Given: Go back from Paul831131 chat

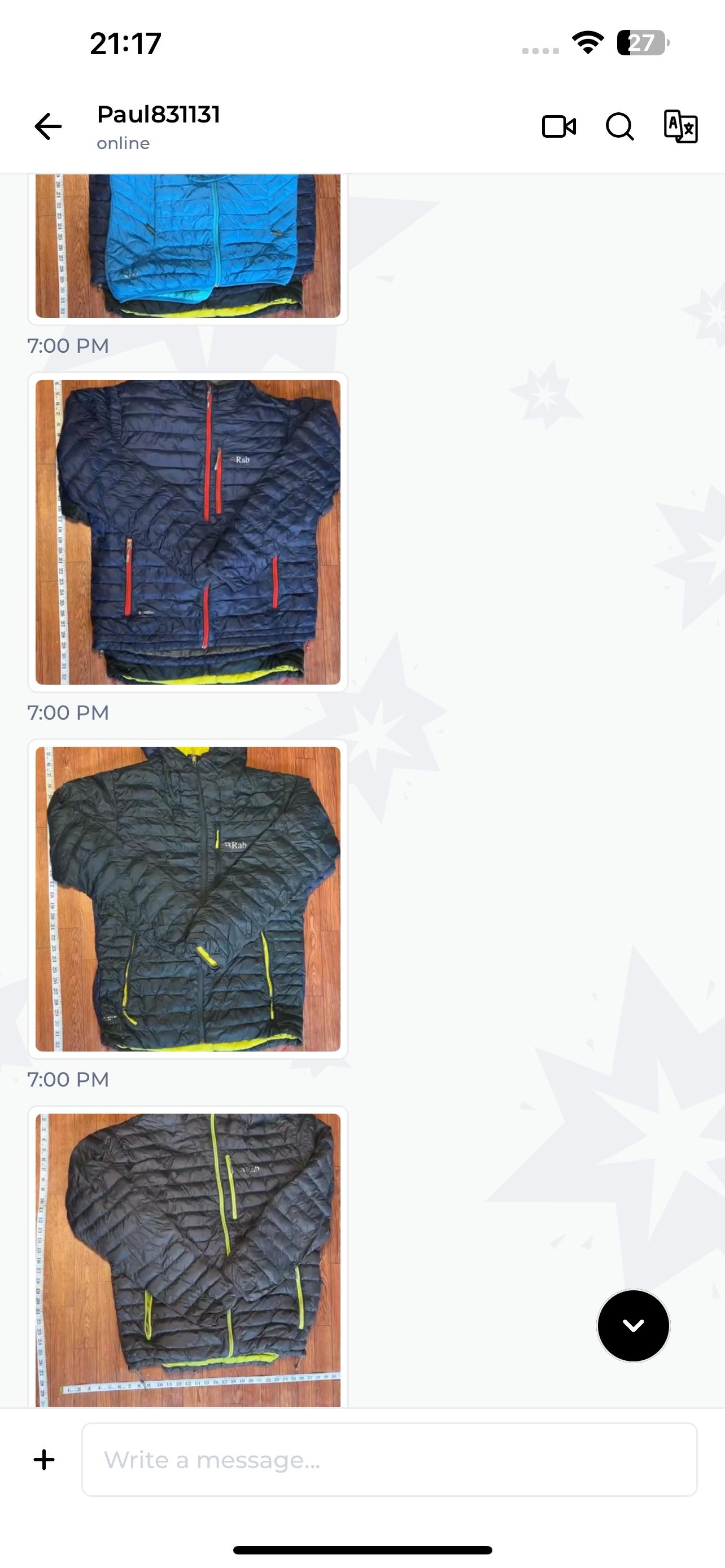Looking at the screenshot, I should 48,126.
